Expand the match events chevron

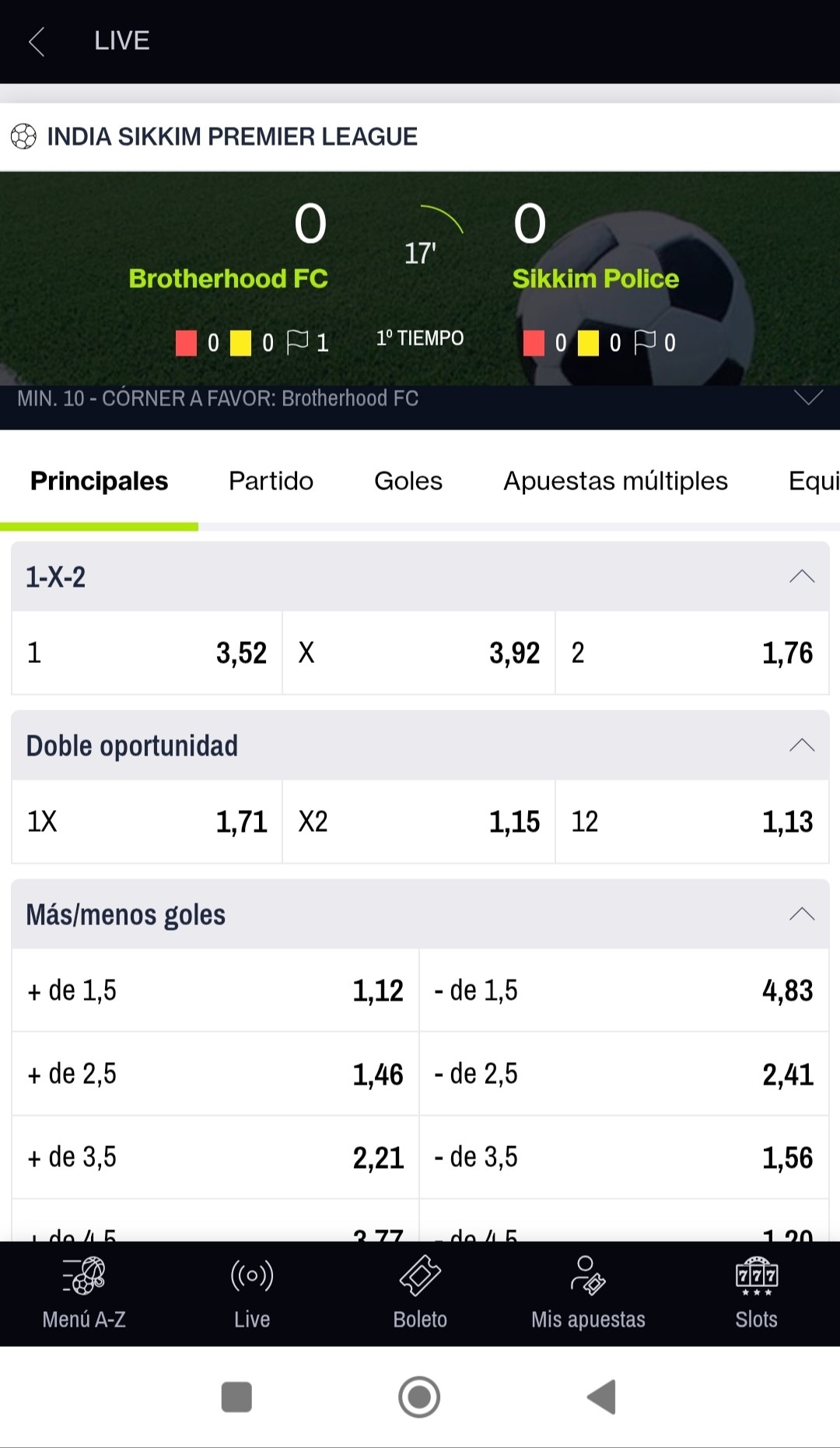(x=808, y=398)
